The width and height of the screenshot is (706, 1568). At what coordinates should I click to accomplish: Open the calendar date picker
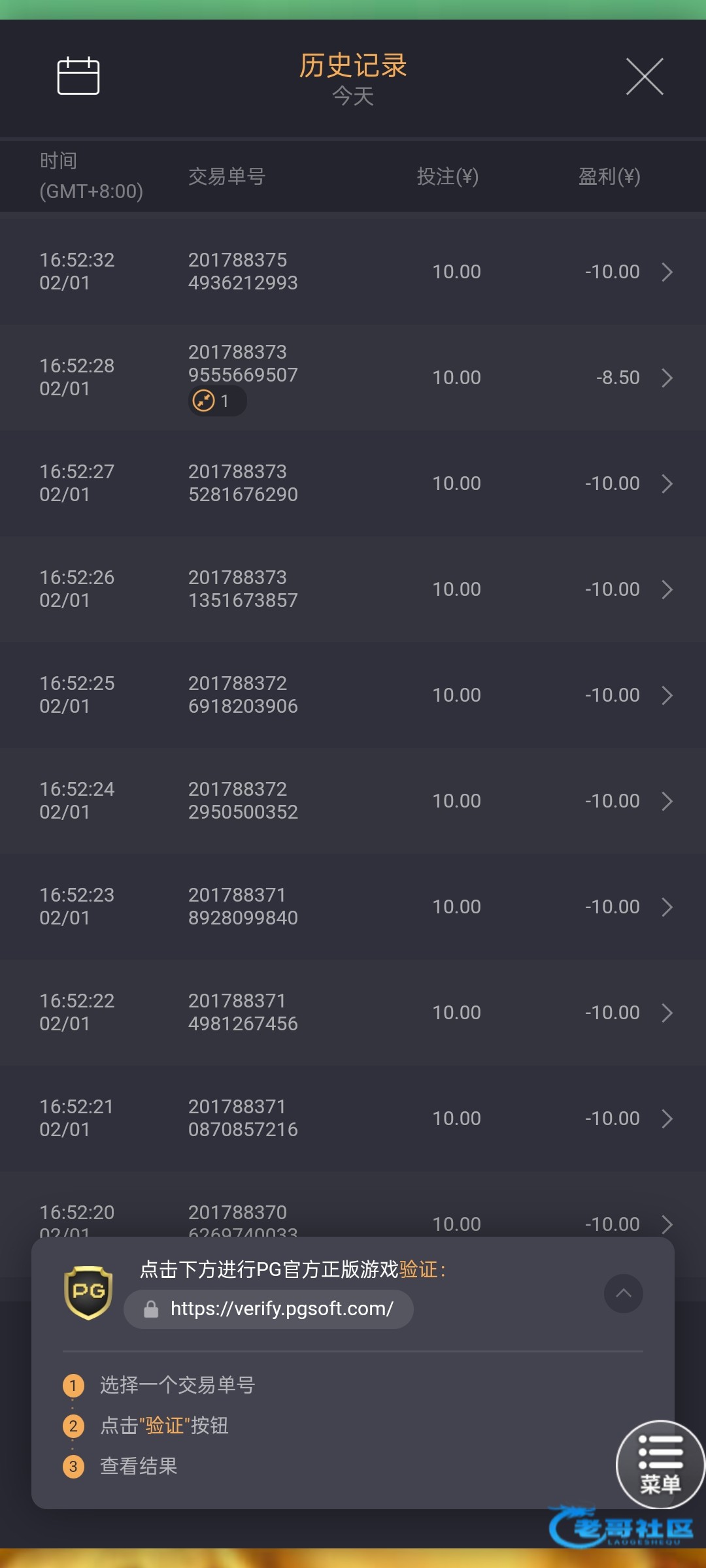tap(78, 76)
